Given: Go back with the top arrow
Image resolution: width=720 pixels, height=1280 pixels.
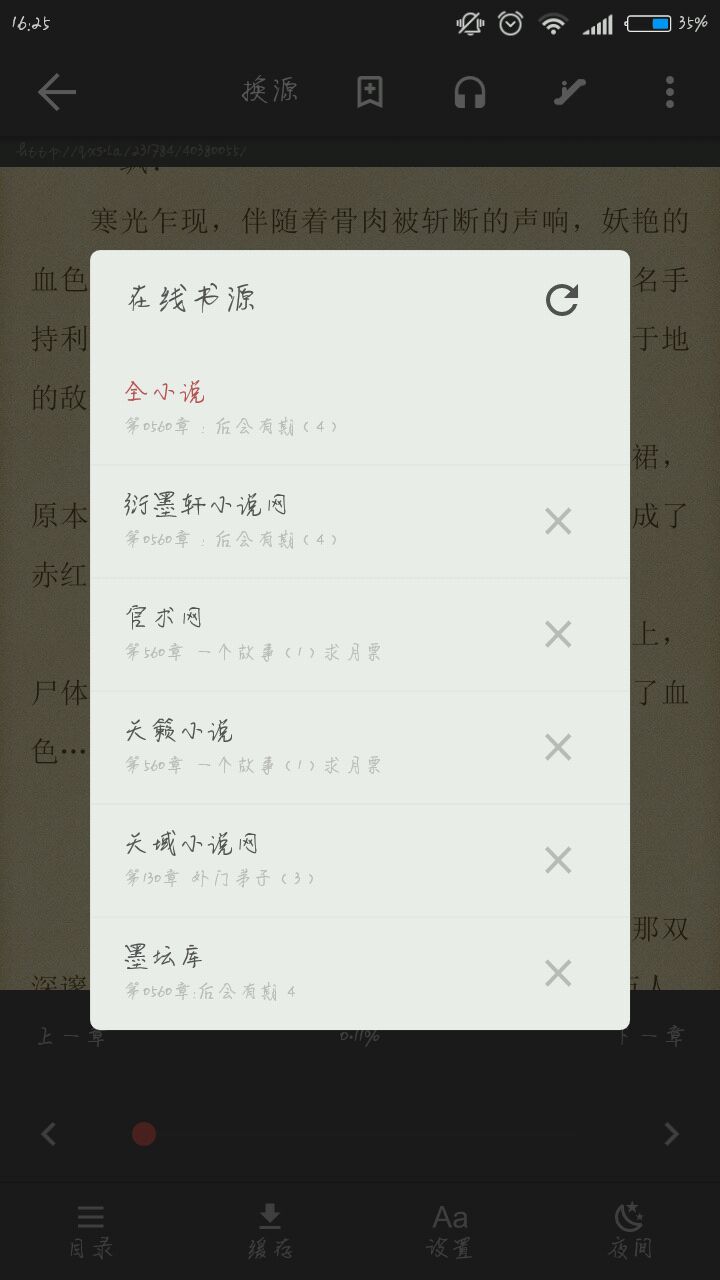Looking at the screenshot, I should [57, 92].
